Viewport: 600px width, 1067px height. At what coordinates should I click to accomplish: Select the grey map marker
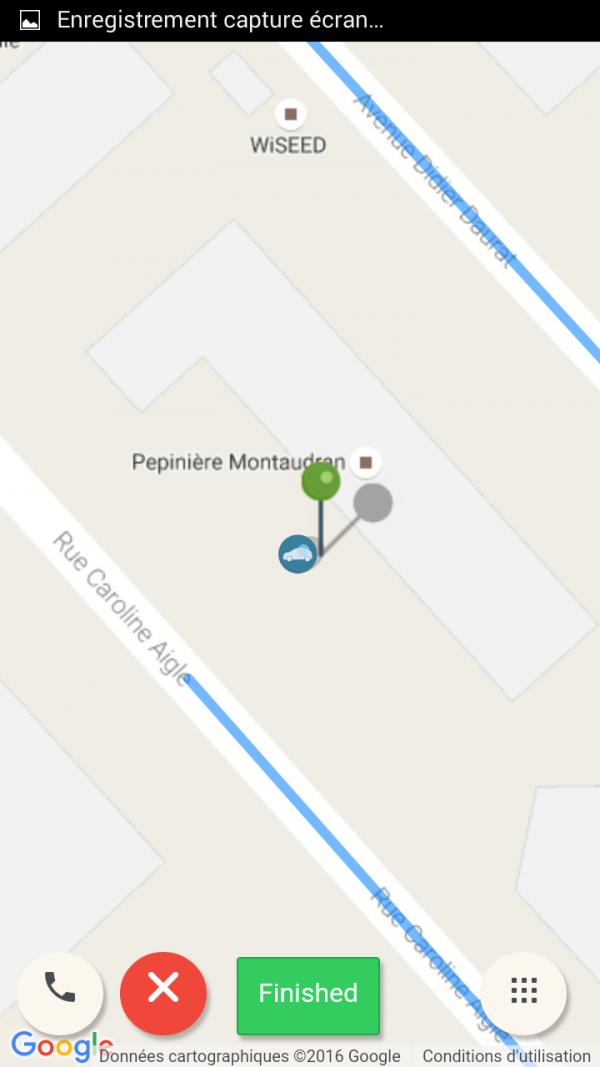[373, 503]
